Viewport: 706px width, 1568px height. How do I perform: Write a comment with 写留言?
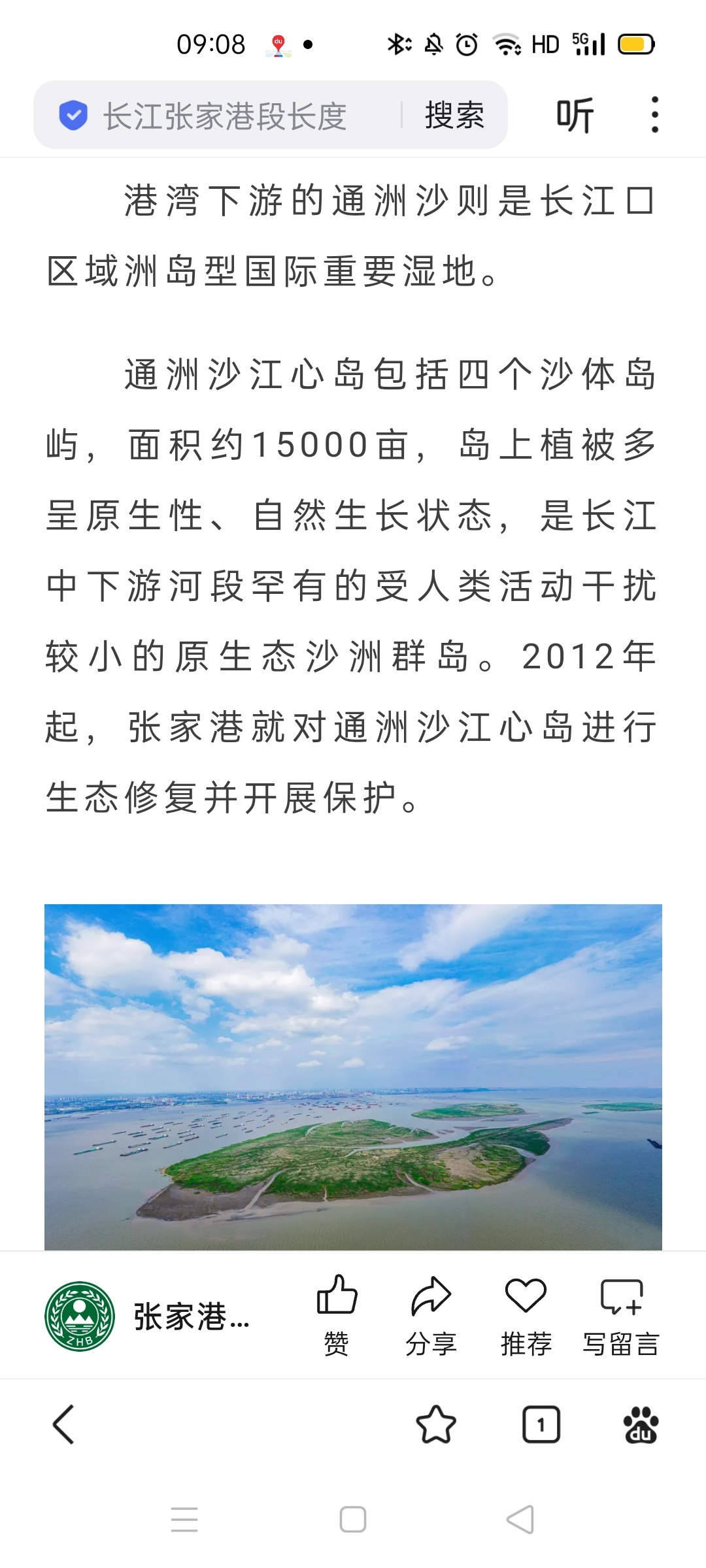tap(621, 1315)
